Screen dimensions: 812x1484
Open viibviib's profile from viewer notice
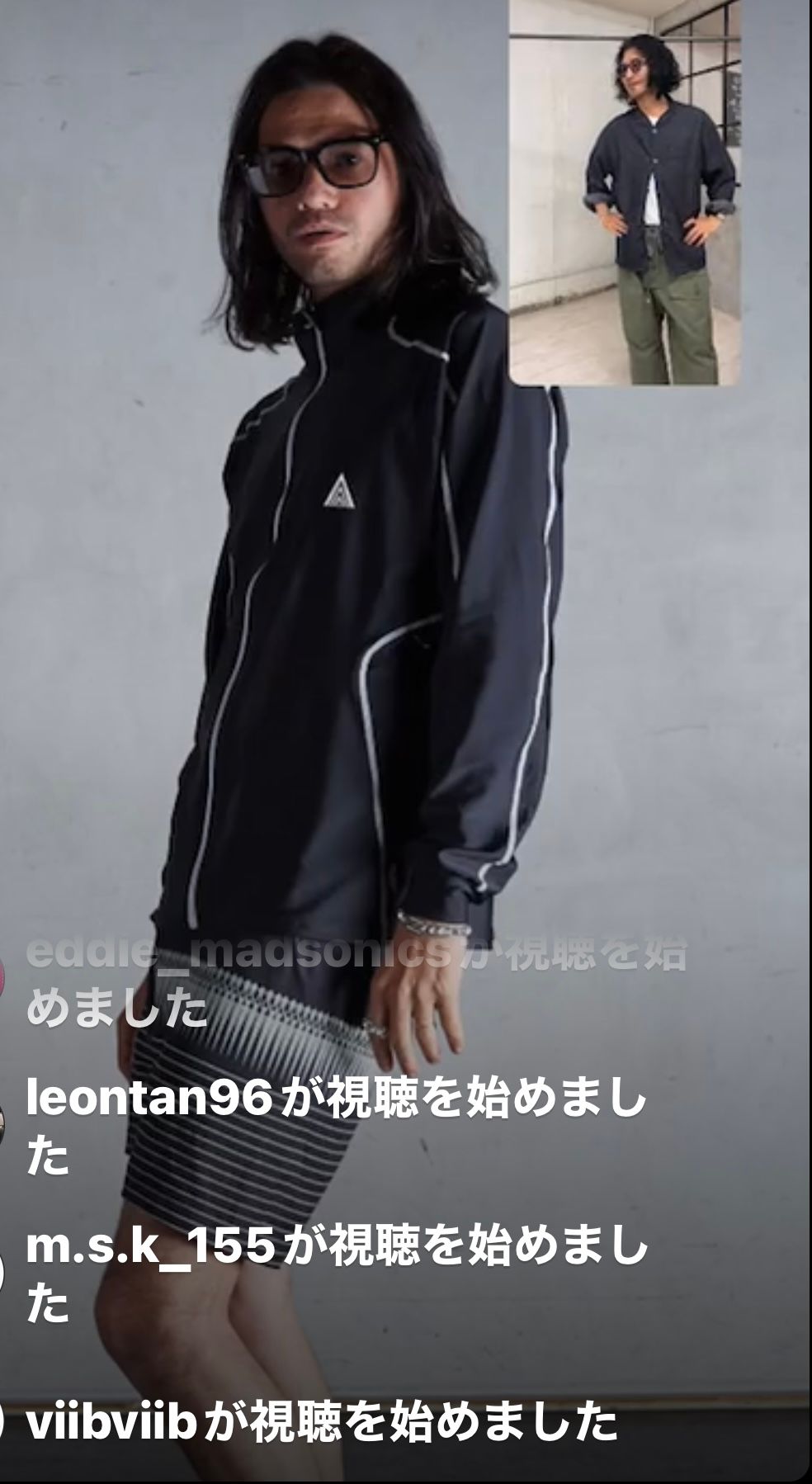point(114,1422)
